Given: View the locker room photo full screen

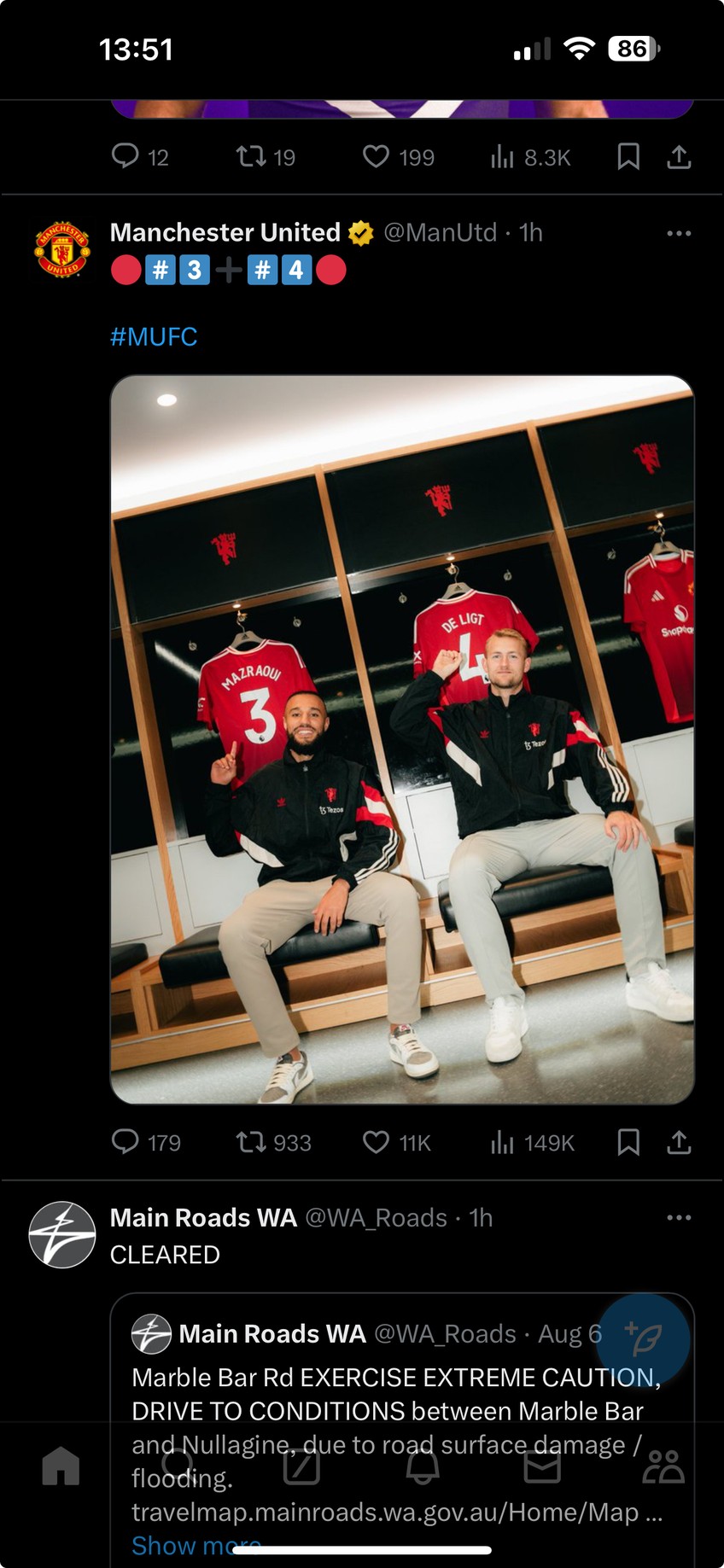Looking at the screenshot, I should click(x=401, y=739).
